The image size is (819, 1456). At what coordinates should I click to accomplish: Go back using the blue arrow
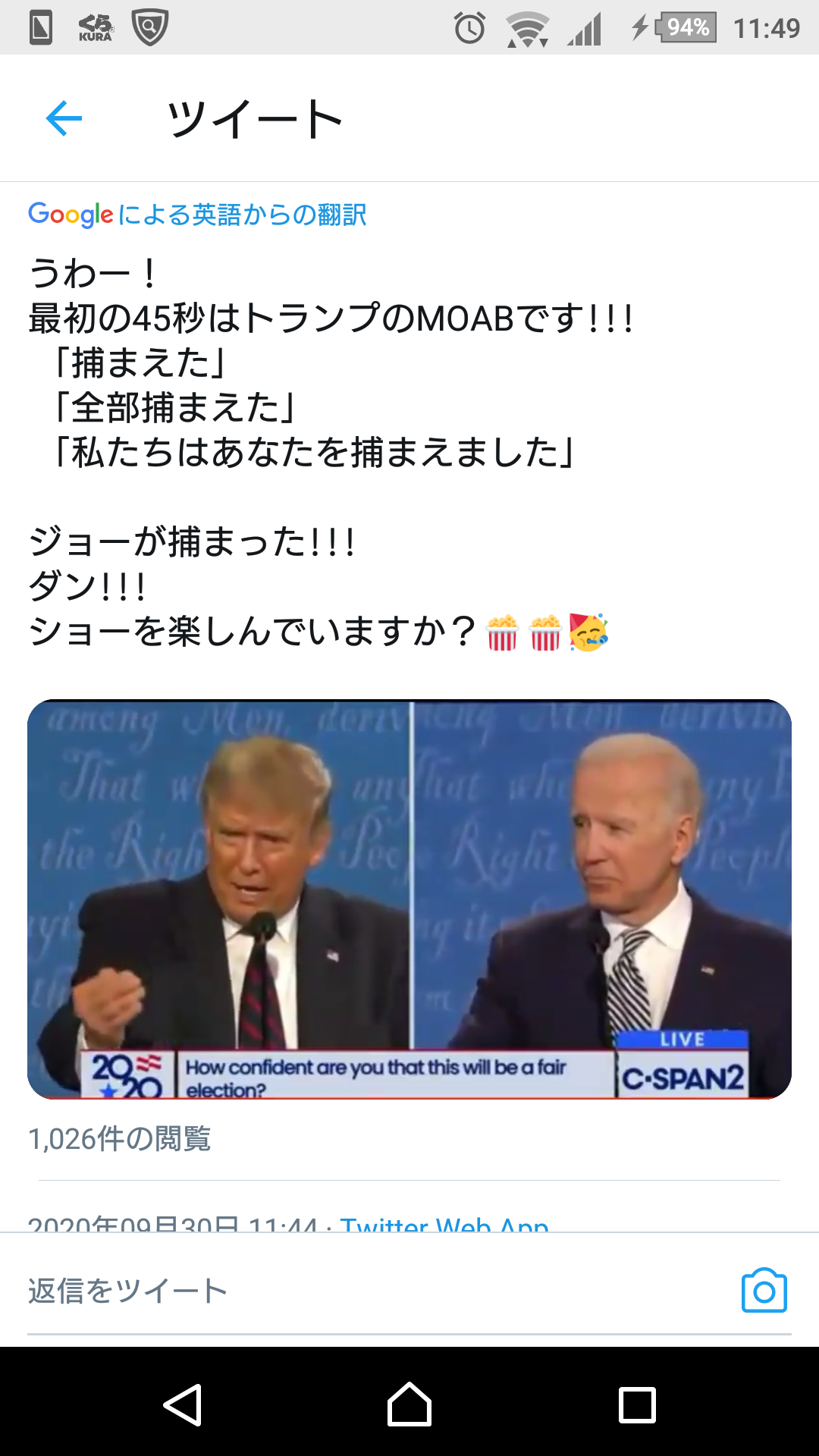(x=64, y=118)
